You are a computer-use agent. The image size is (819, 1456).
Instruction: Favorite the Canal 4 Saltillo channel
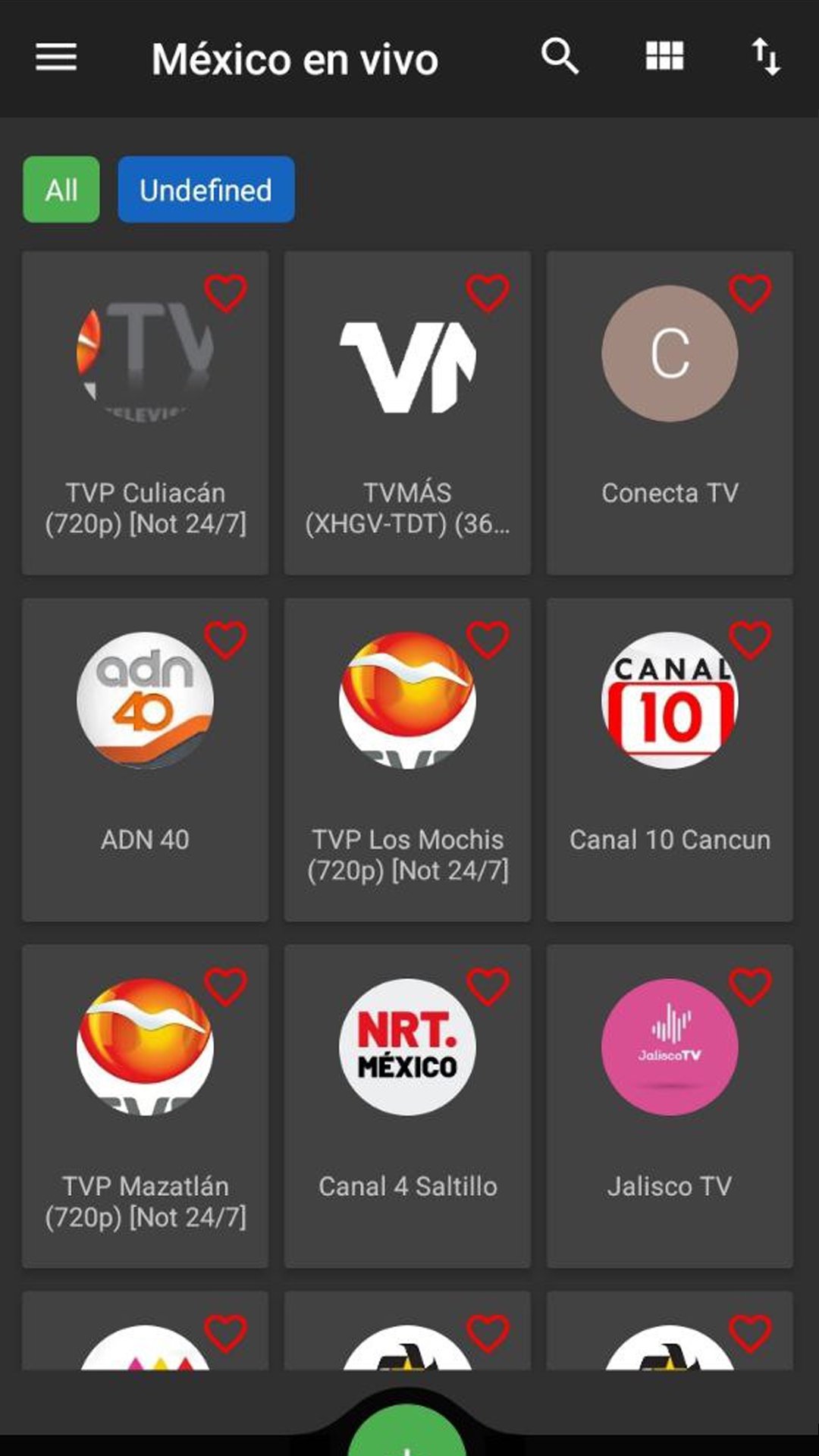pos(489,985)
